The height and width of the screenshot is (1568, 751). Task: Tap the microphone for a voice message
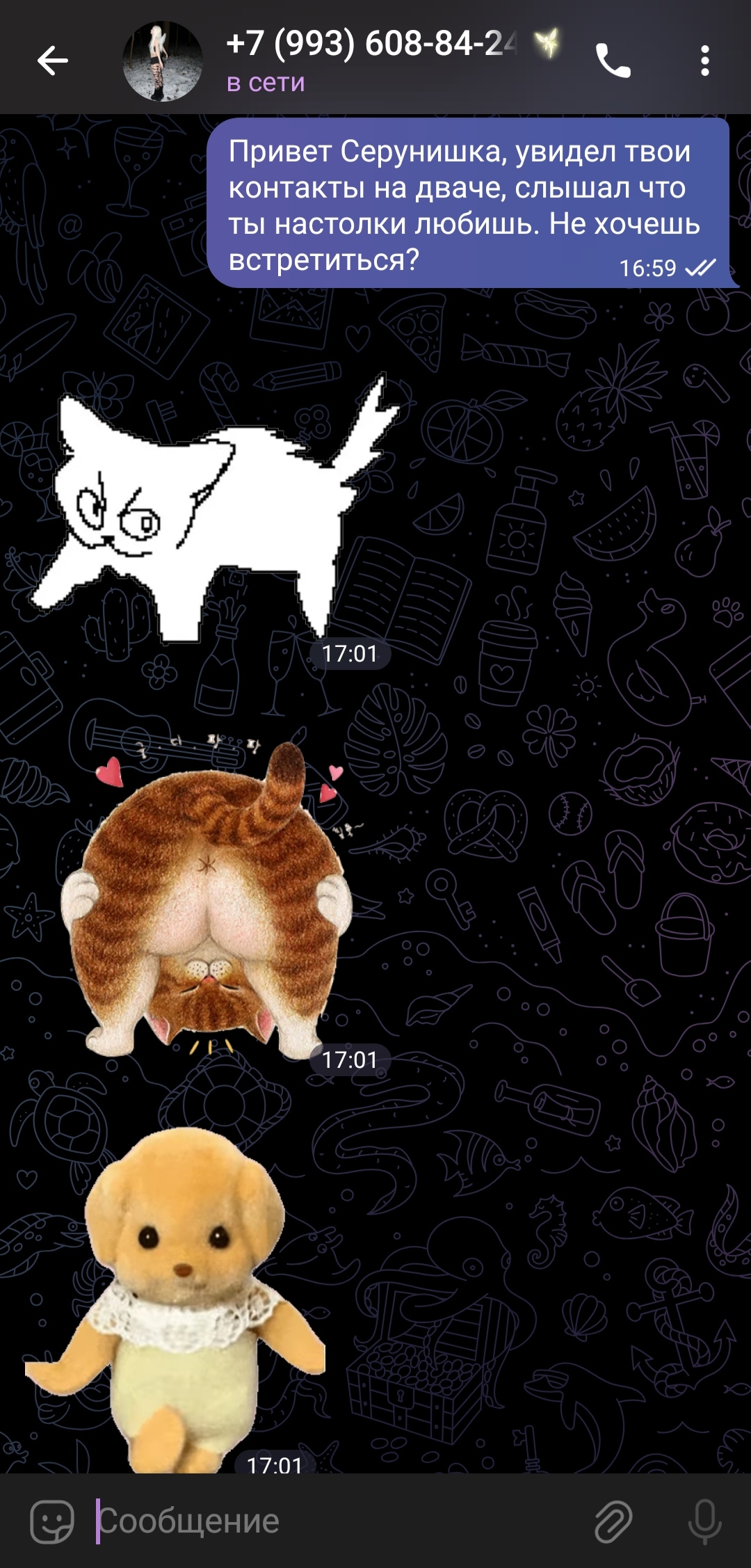(x=704, y=1521)
